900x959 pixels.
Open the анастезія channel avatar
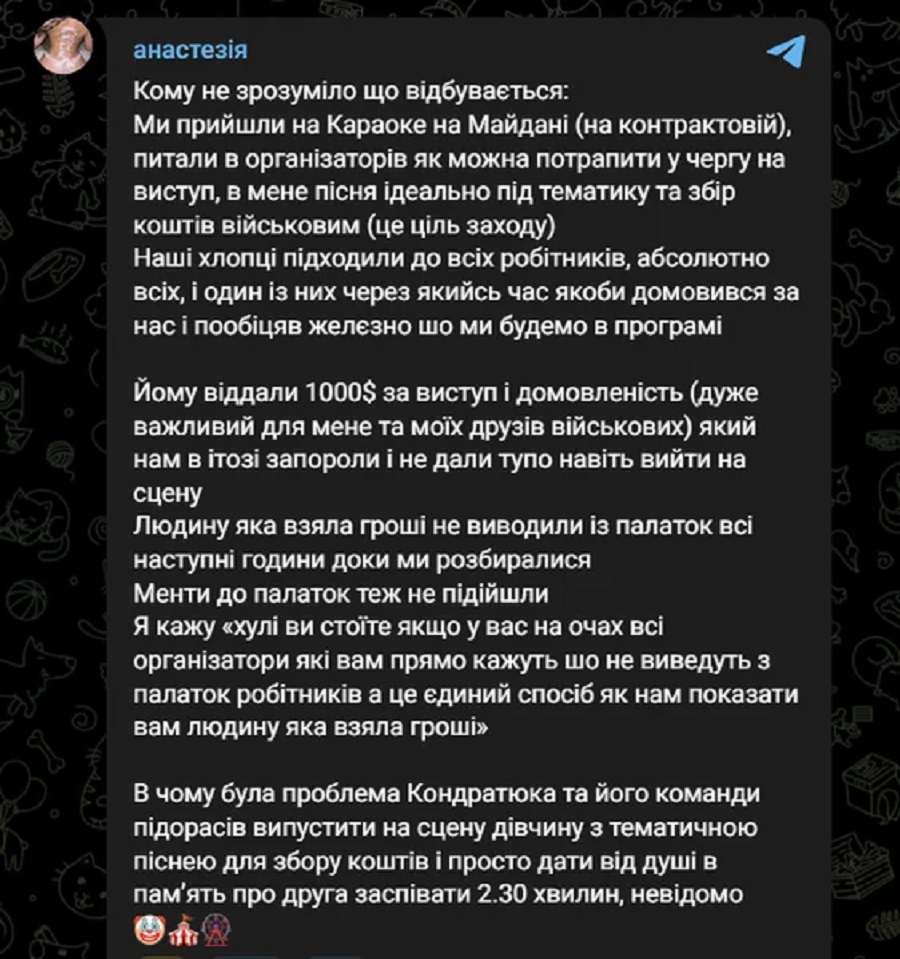coord(63,47)
